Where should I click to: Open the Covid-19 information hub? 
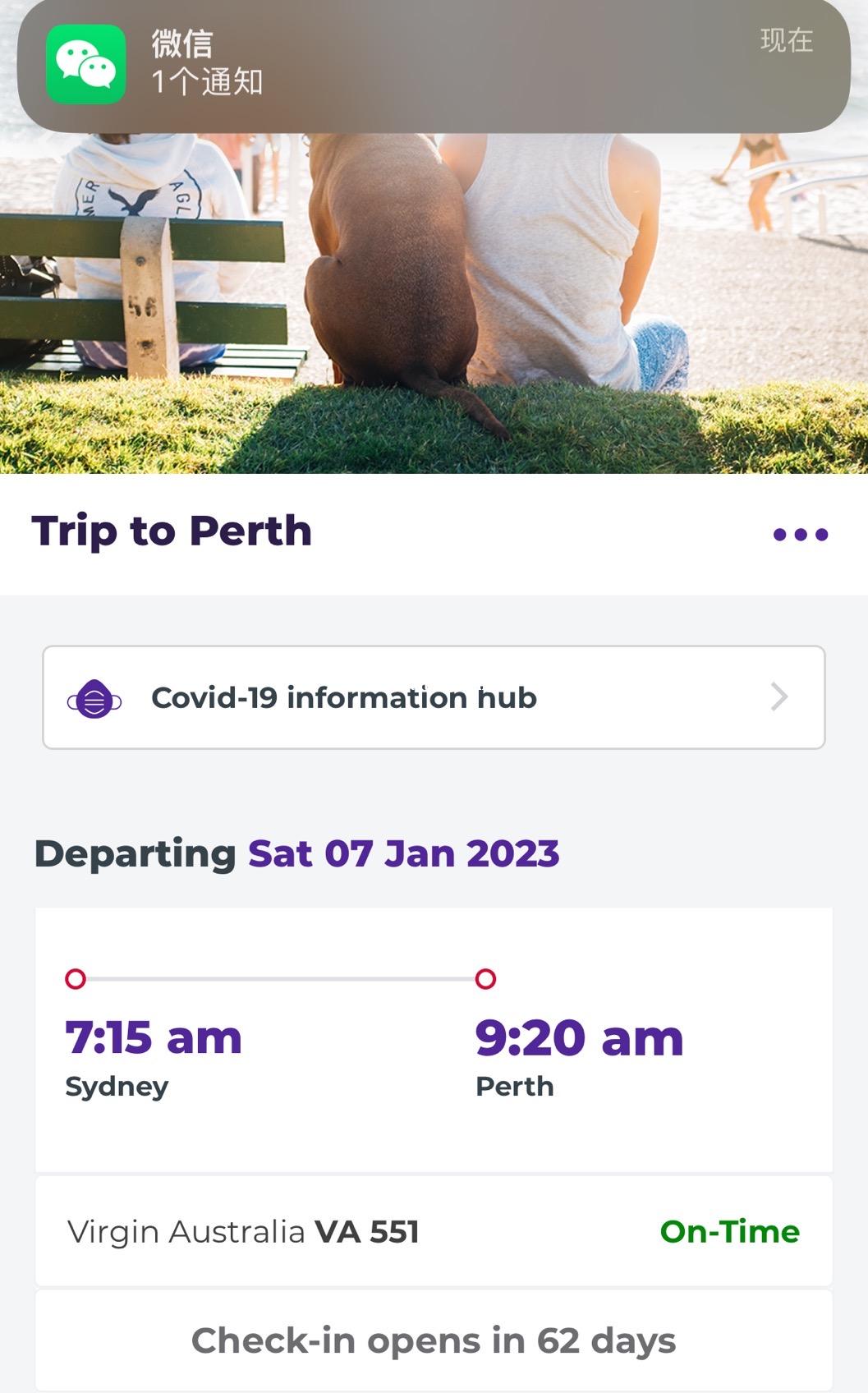tap(434, 697)
